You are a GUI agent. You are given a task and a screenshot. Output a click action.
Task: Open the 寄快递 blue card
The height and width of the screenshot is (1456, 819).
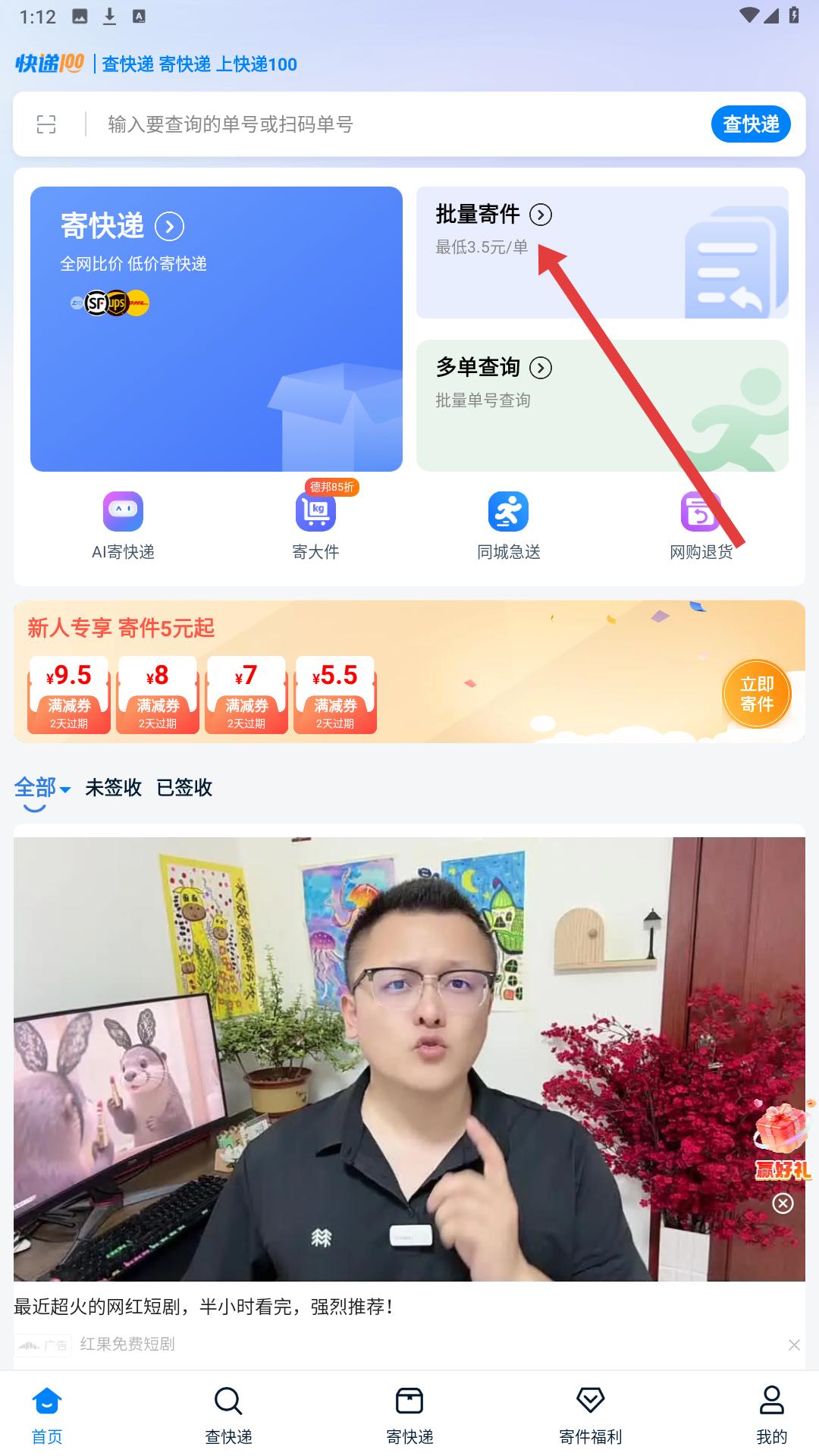pos(216,328)
